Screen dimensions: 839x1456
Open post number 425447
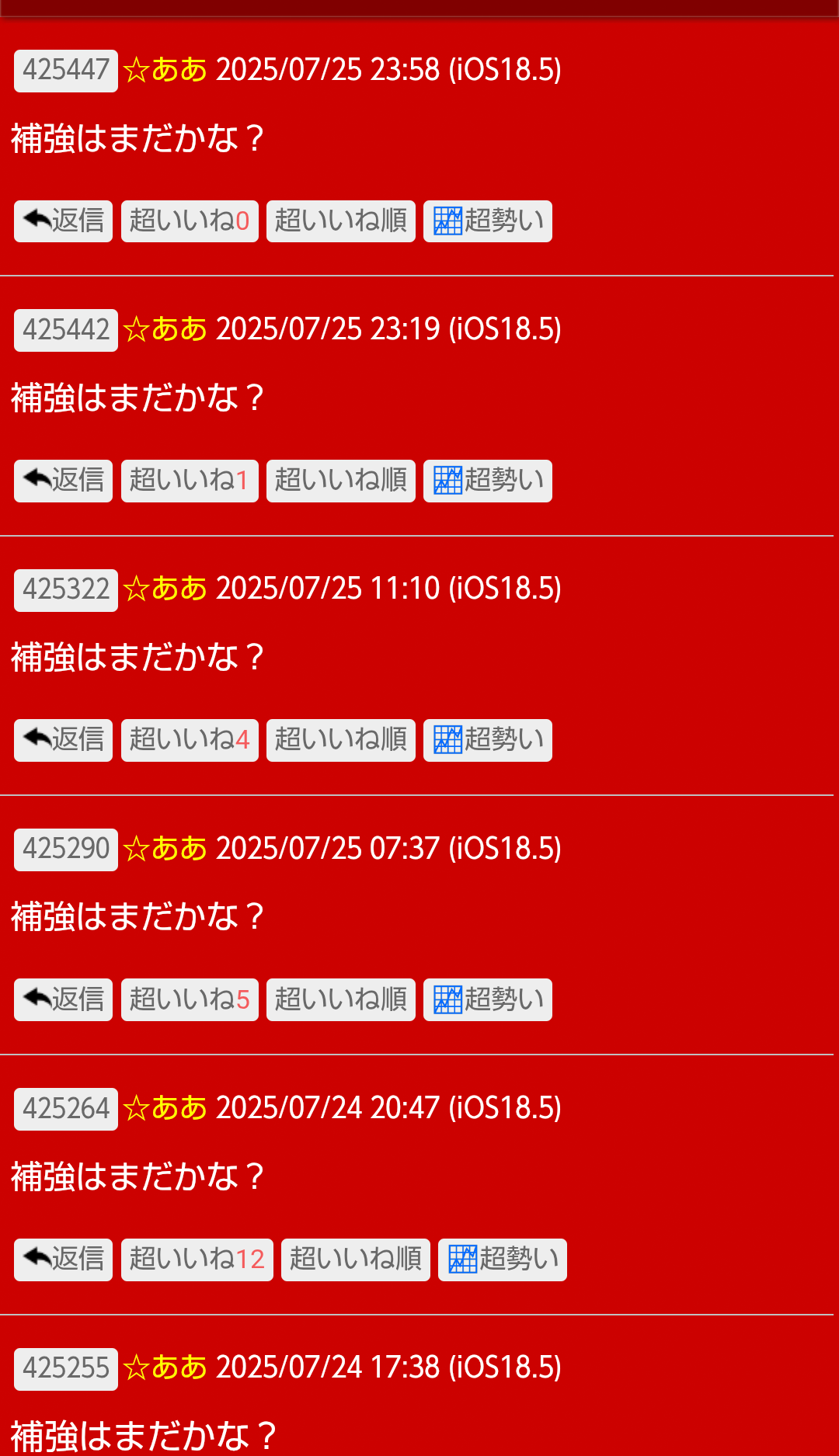(66, 71)
